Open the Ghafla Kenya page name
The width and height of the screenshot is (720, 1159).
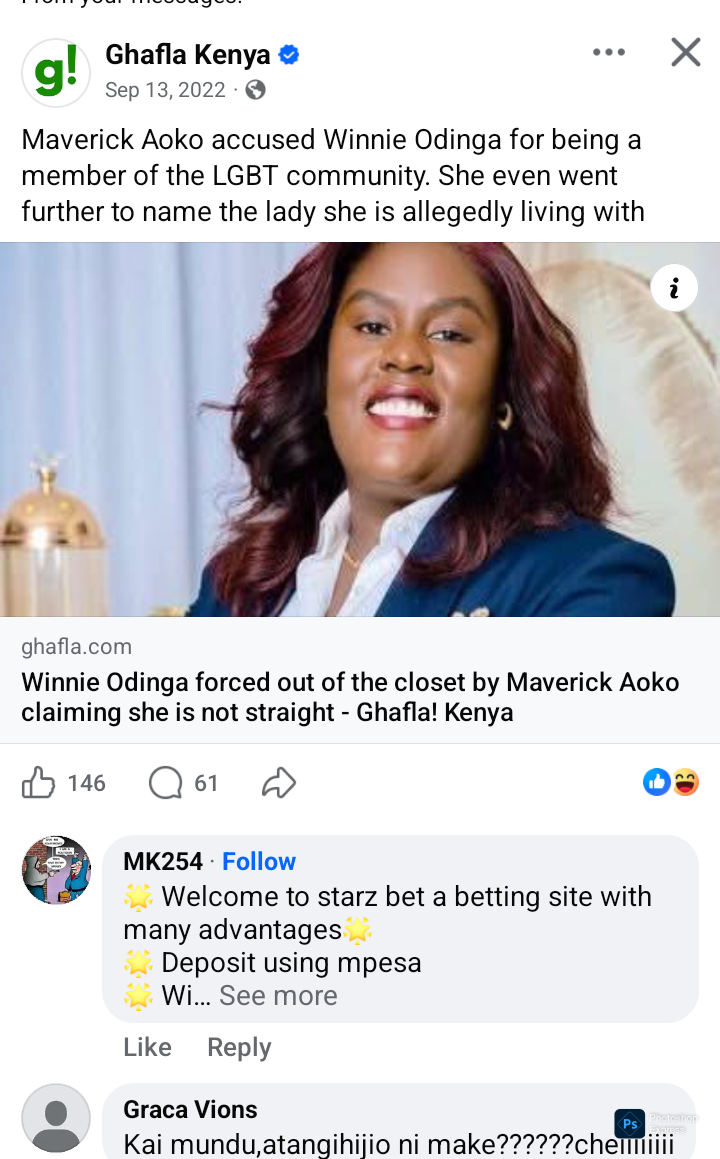[188, 56]
